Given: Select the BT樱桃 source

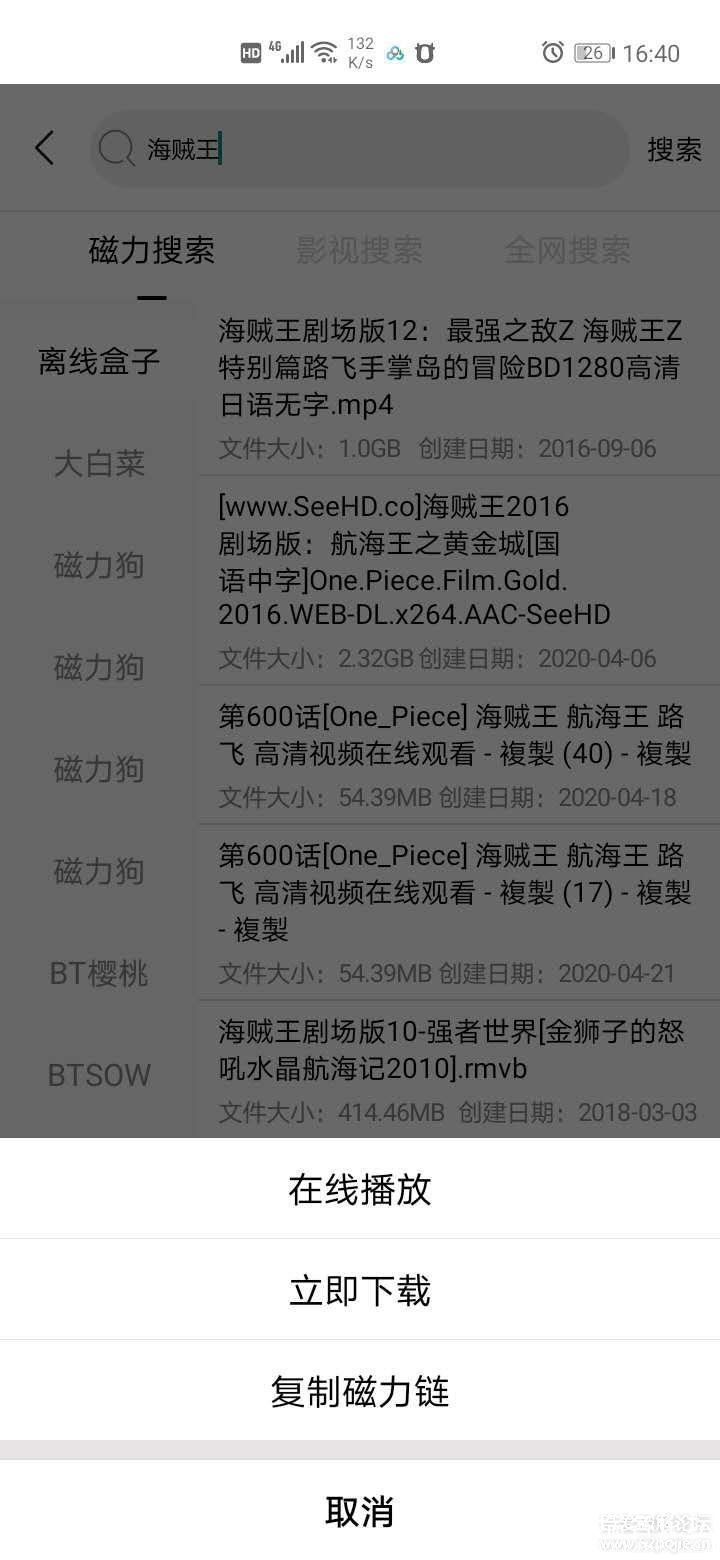Looking at the screenshot, I should [99, 973].
